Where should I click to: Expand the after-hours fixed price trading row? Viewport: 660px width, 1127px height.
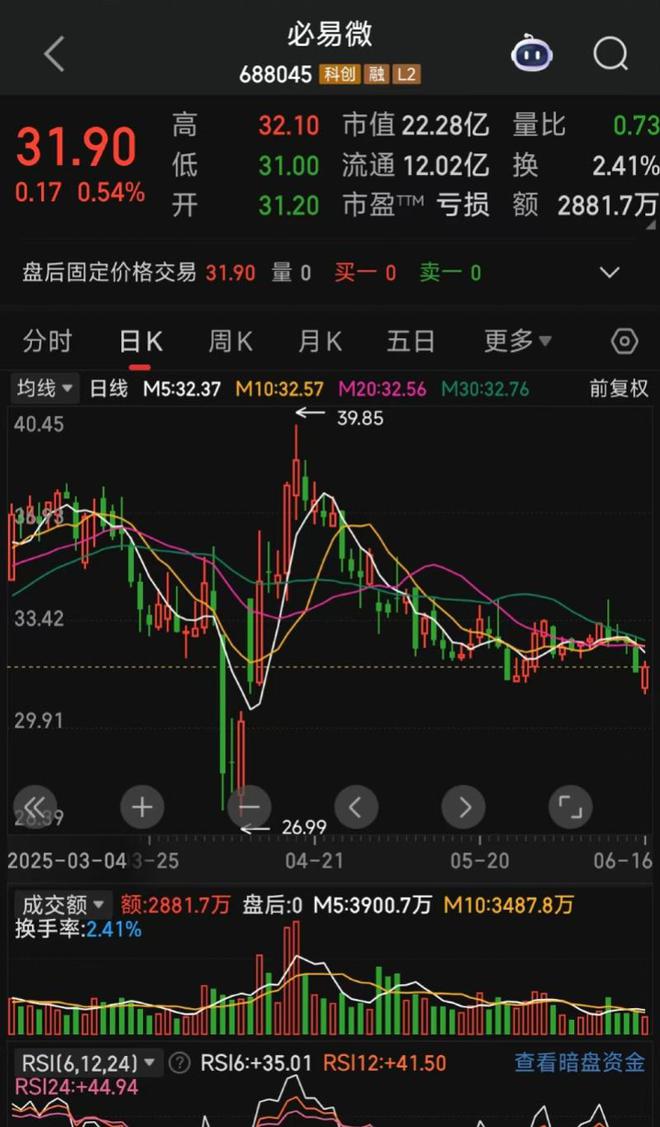tap(609, 272)
